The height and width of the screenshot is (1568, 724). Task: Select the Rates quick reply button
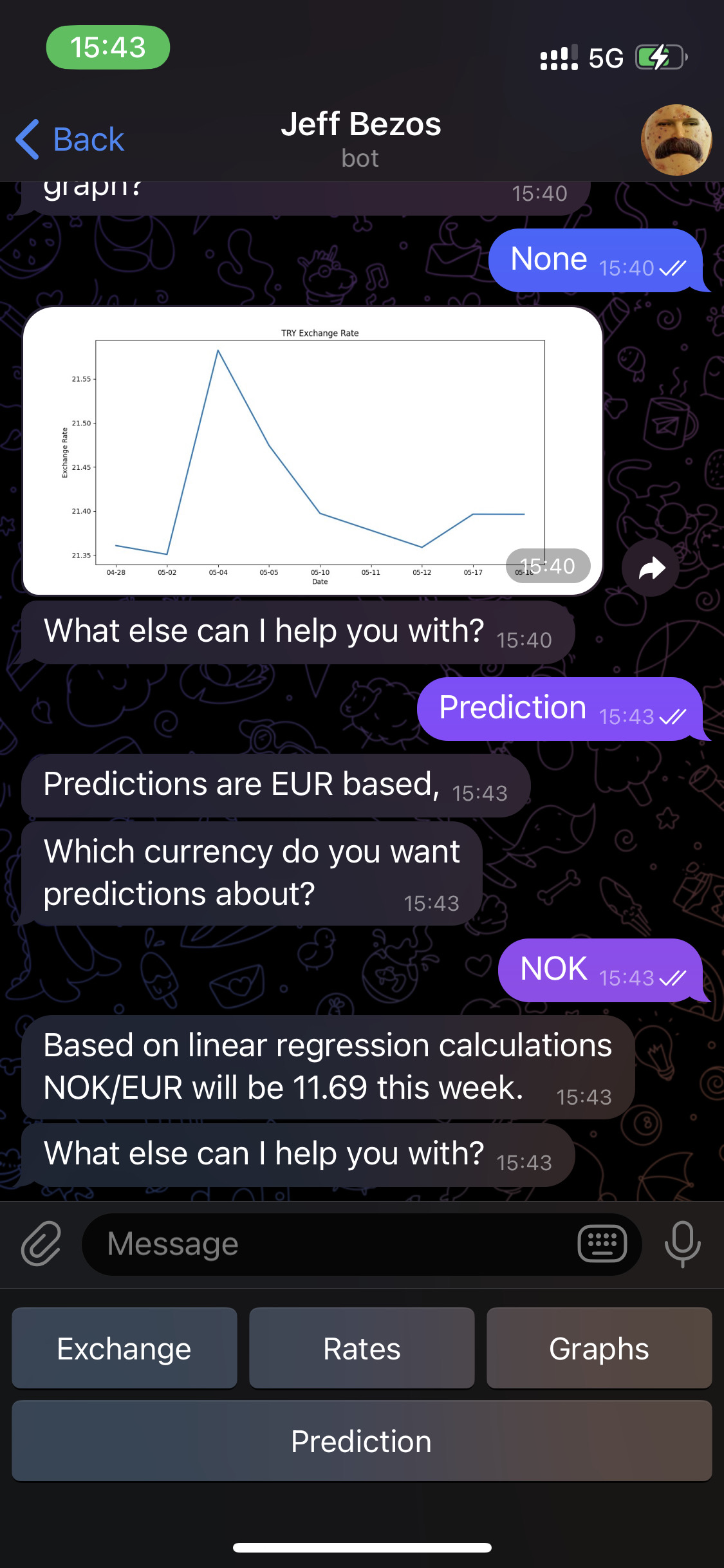(361, 1348)
